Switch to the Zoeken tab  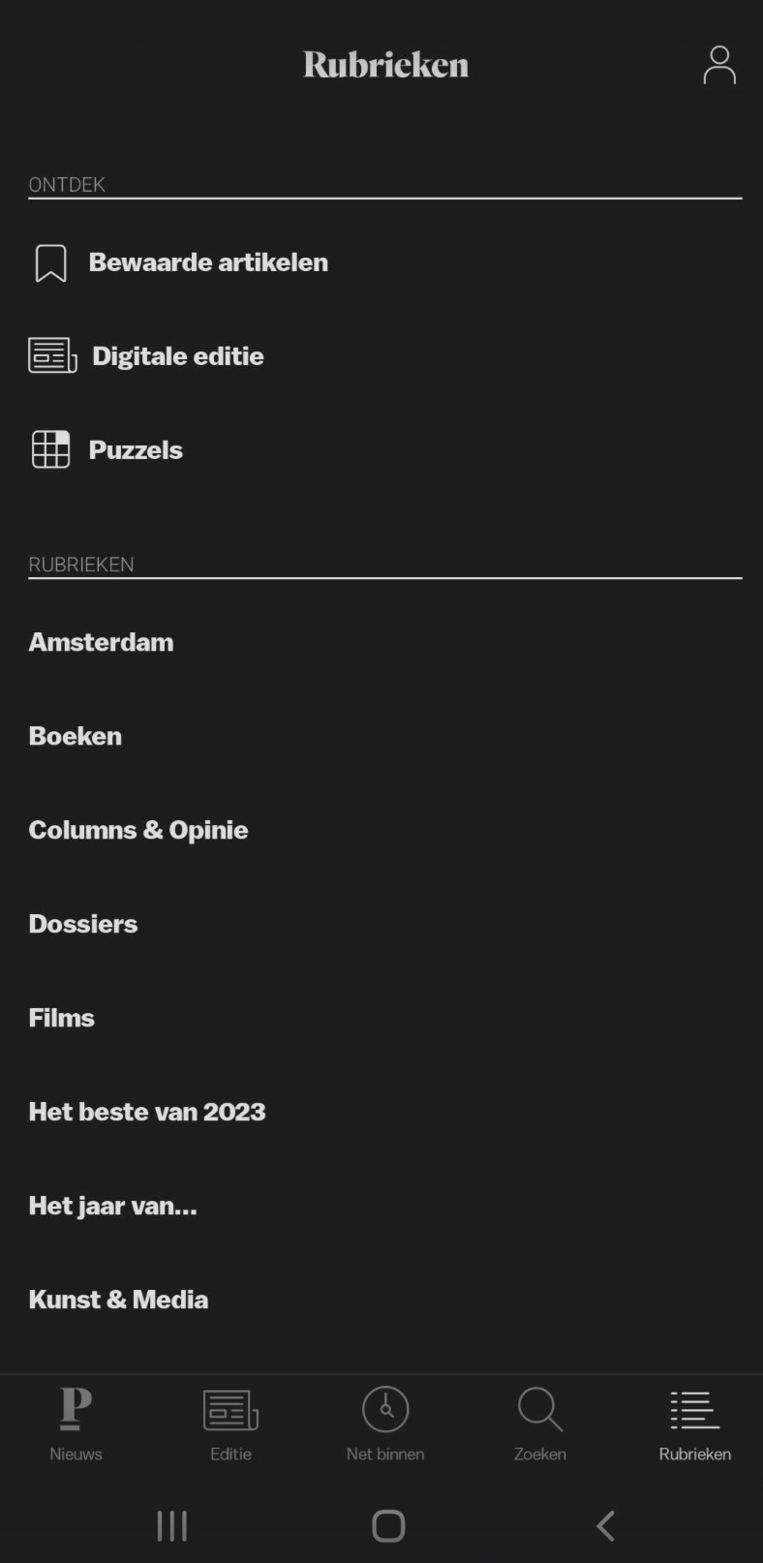tap(540, 1424)
